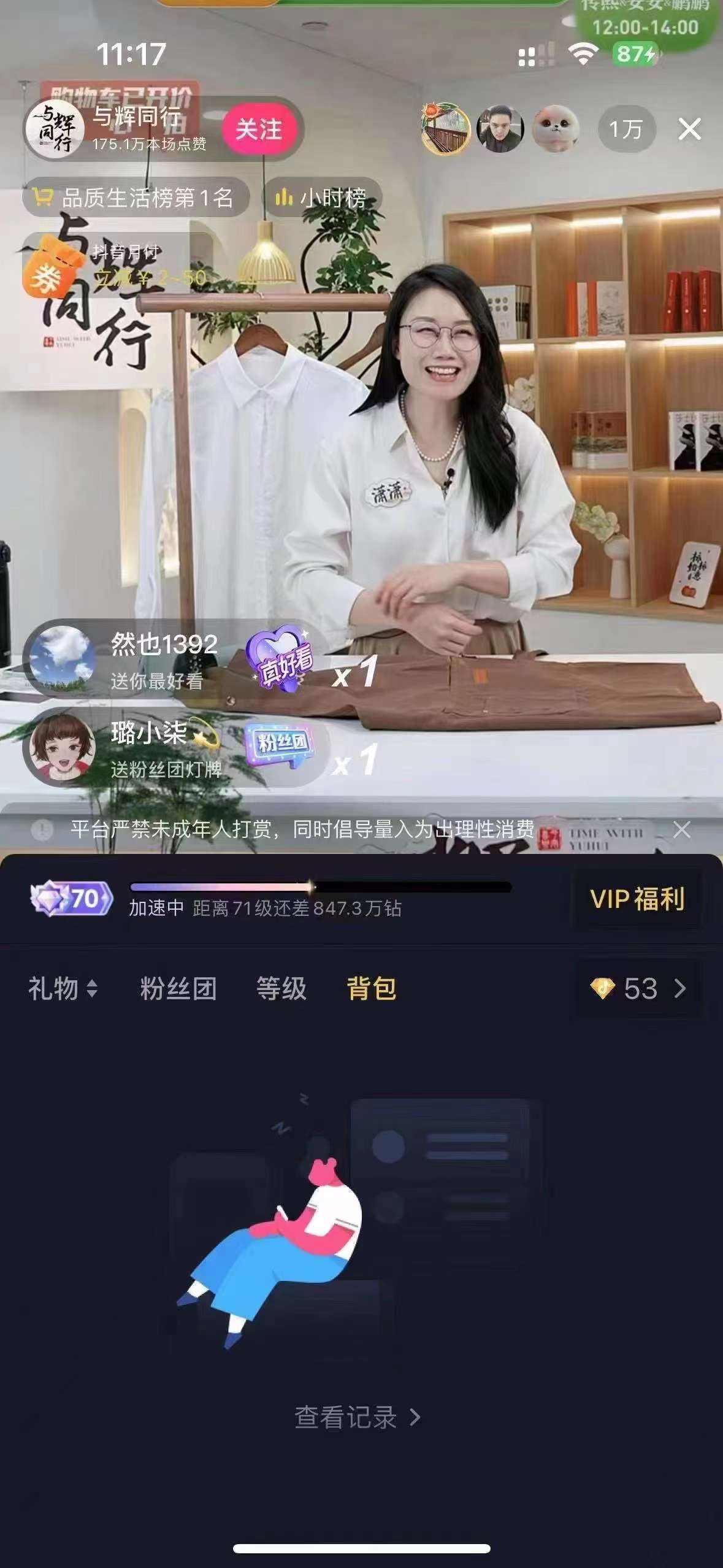Viewport: 723px width, 1568px height.
Task: Open the level 70 badge details
Action: point(72,899)
